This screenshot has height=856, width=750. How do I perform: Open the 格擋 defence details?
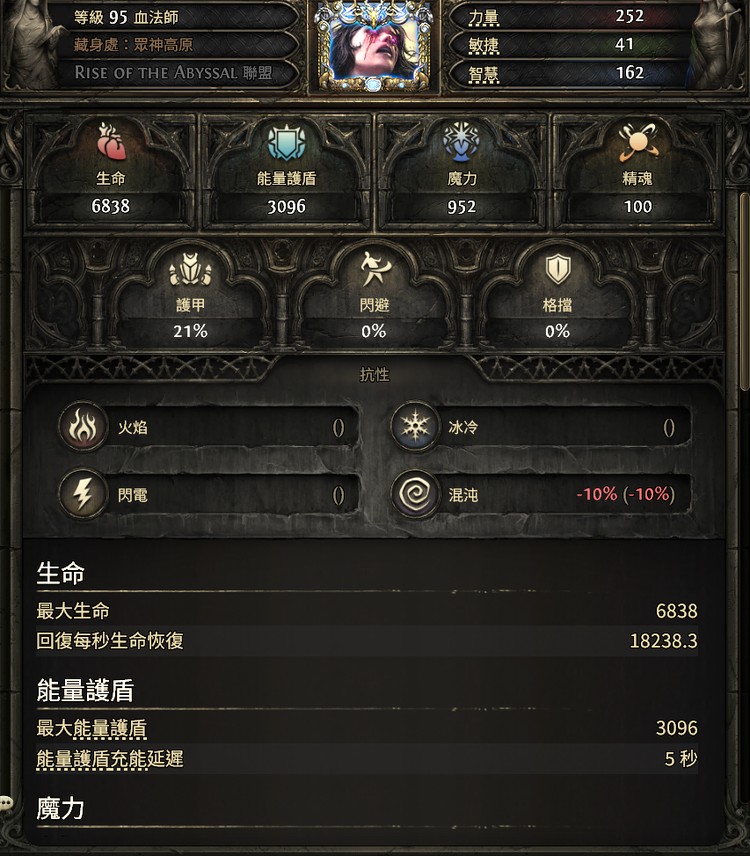pos(557,297)
